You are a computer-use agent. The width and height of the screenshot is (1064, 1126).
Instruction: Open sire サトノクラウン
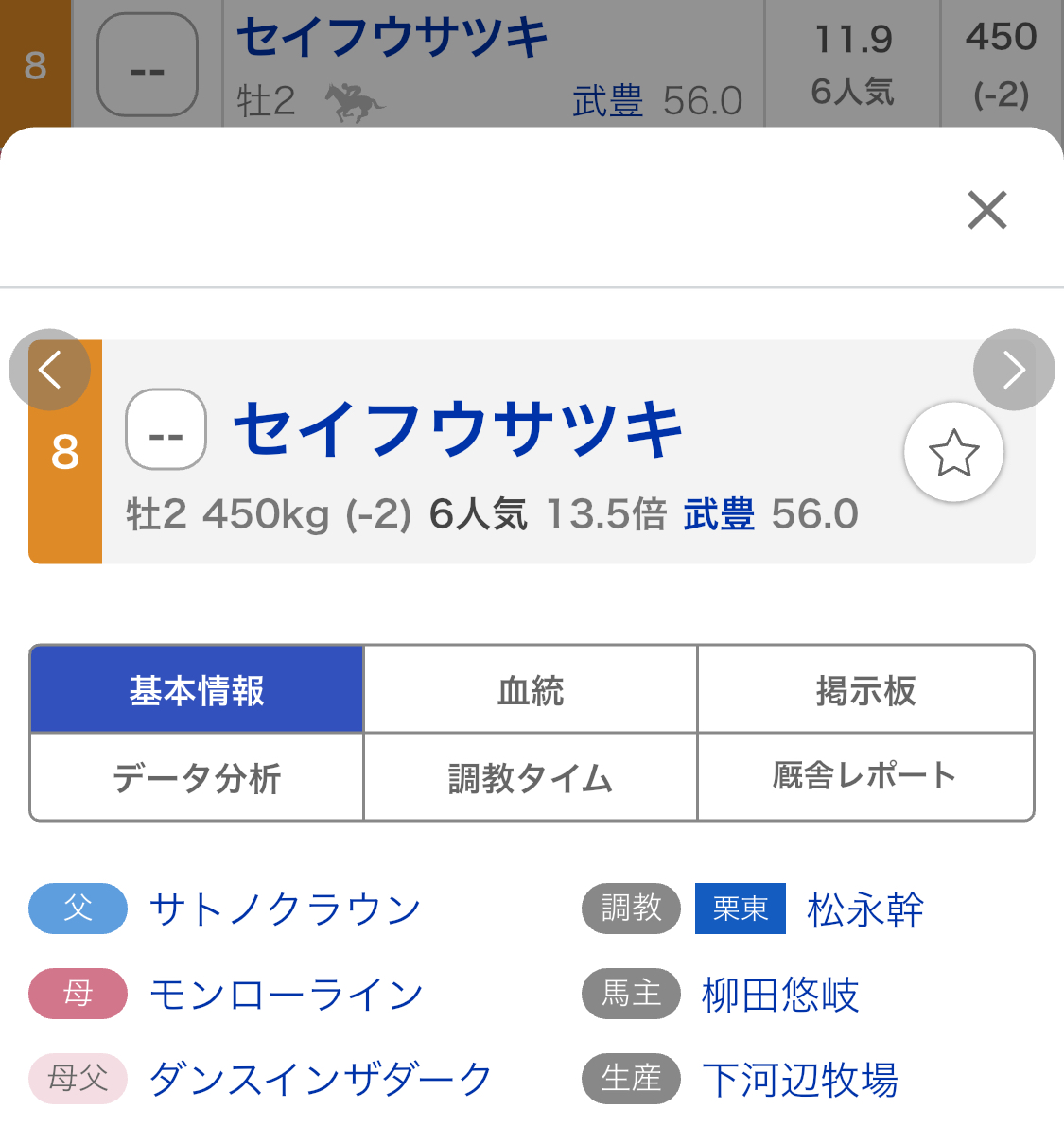(286, 909)
